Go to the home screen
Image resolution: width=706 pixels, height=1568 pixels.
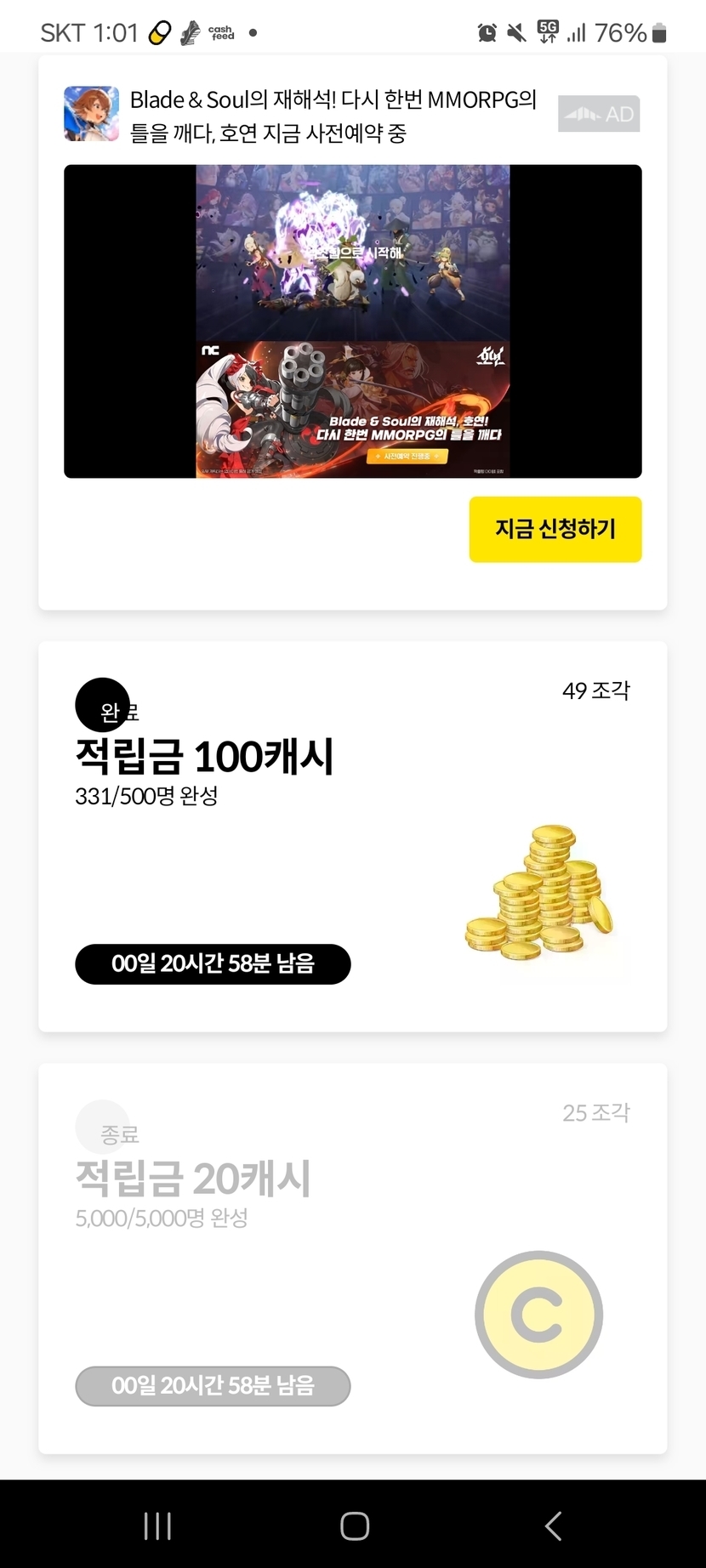pyautogui.click(x=354, y=1525)
